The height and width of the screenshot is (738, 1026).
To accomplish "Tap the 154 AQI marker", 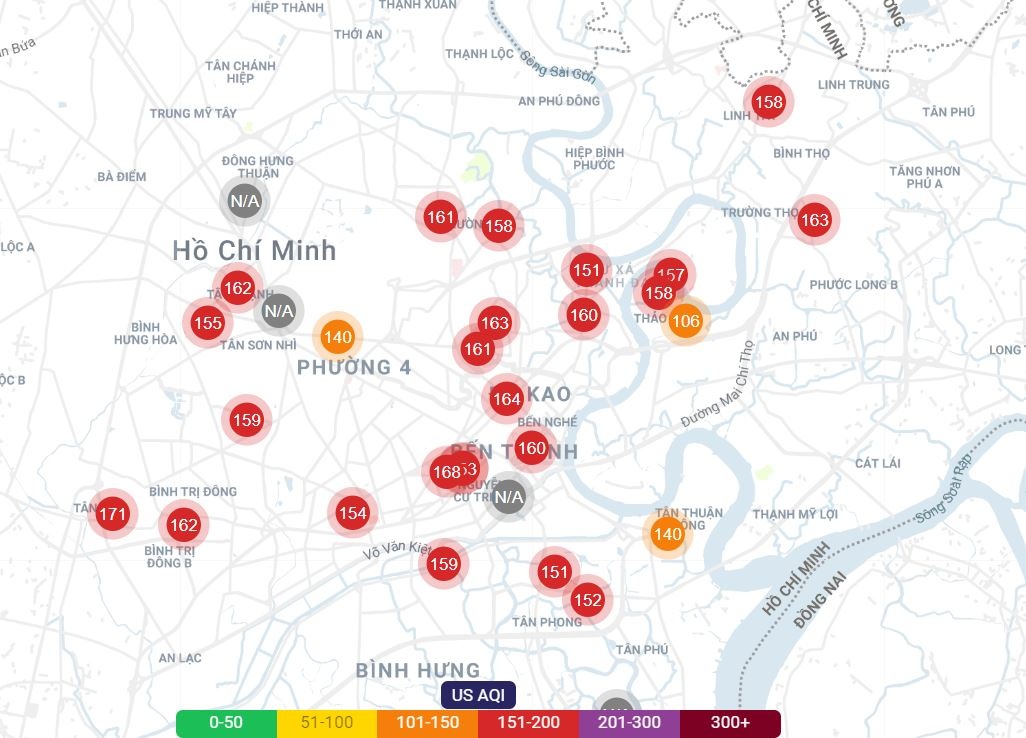I will 352,513.
